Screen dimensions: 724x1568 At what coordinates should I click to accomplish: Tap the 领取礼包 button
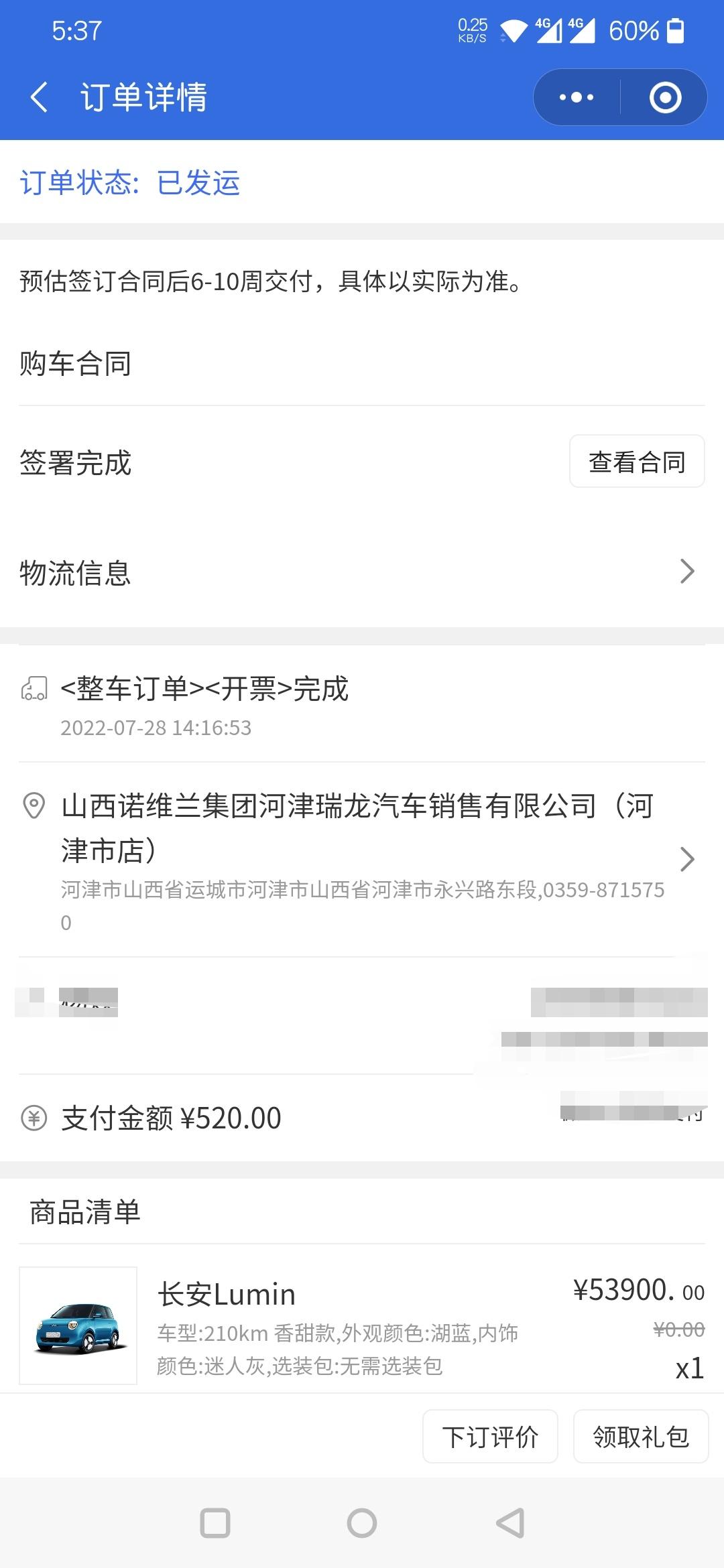tap(641, 1436)
